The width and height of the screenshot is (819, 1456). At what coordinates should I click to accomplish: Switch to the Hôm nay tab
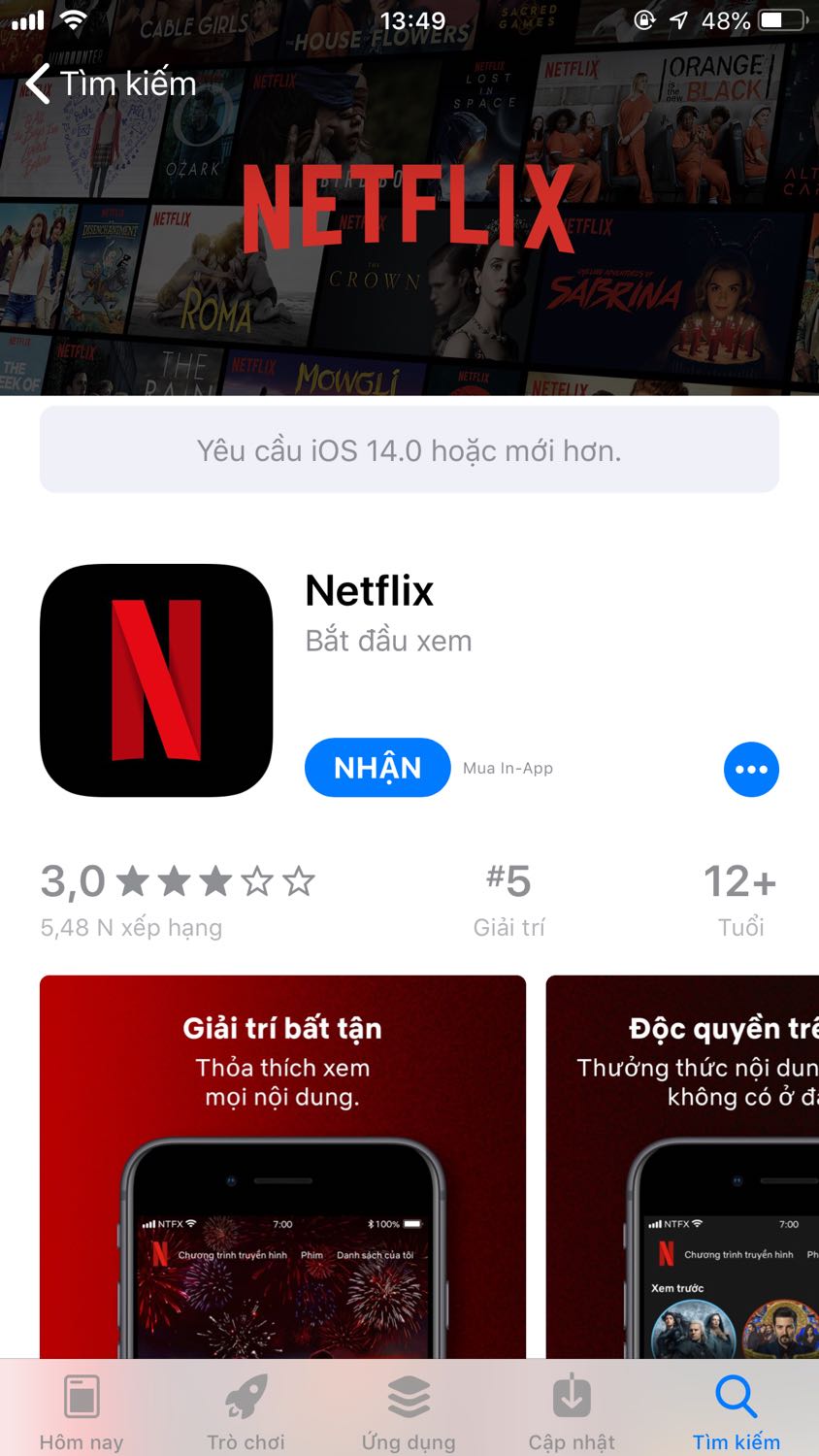click(82, 1411)
